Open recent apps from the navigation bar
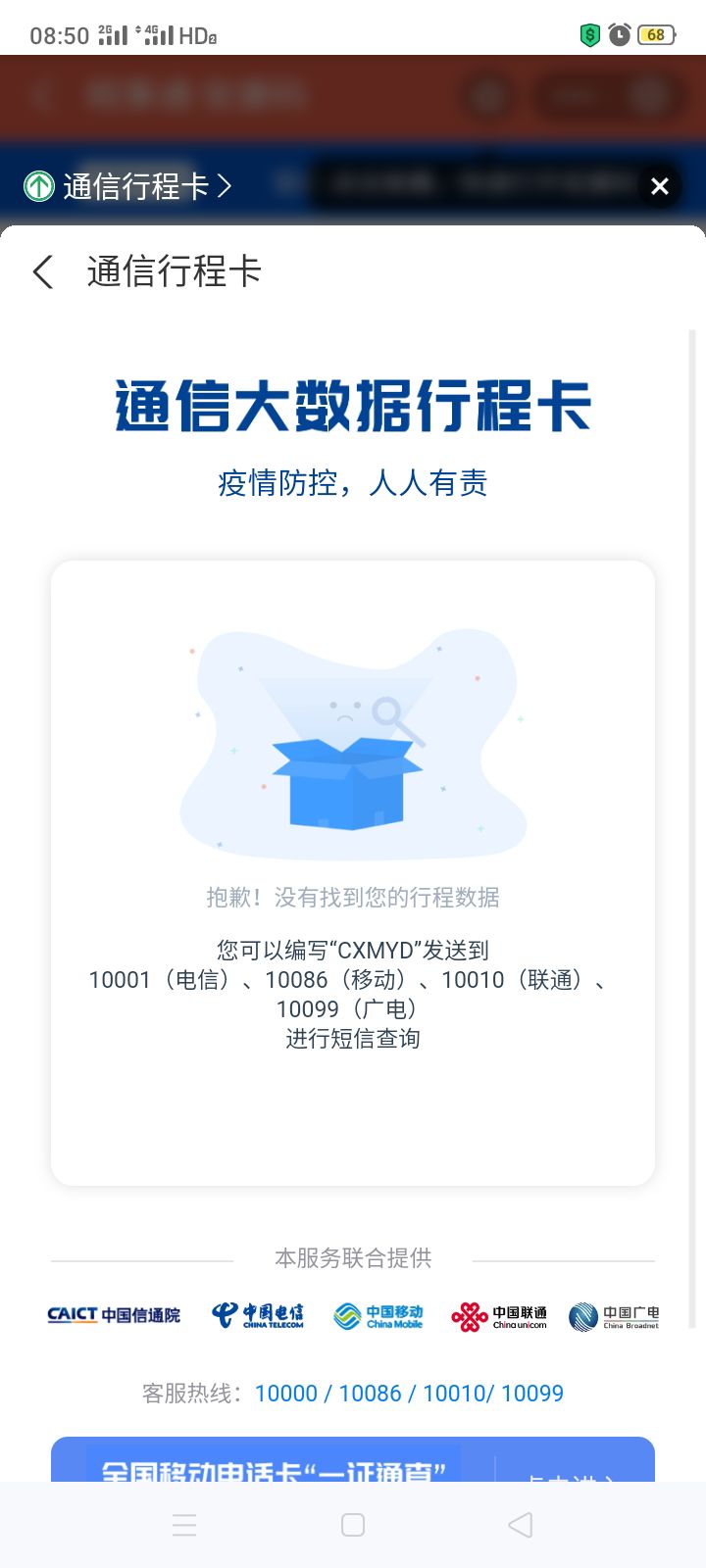Image resolution: width=706 pixels, height=1568 pixels. click(x=184, y=1525)
